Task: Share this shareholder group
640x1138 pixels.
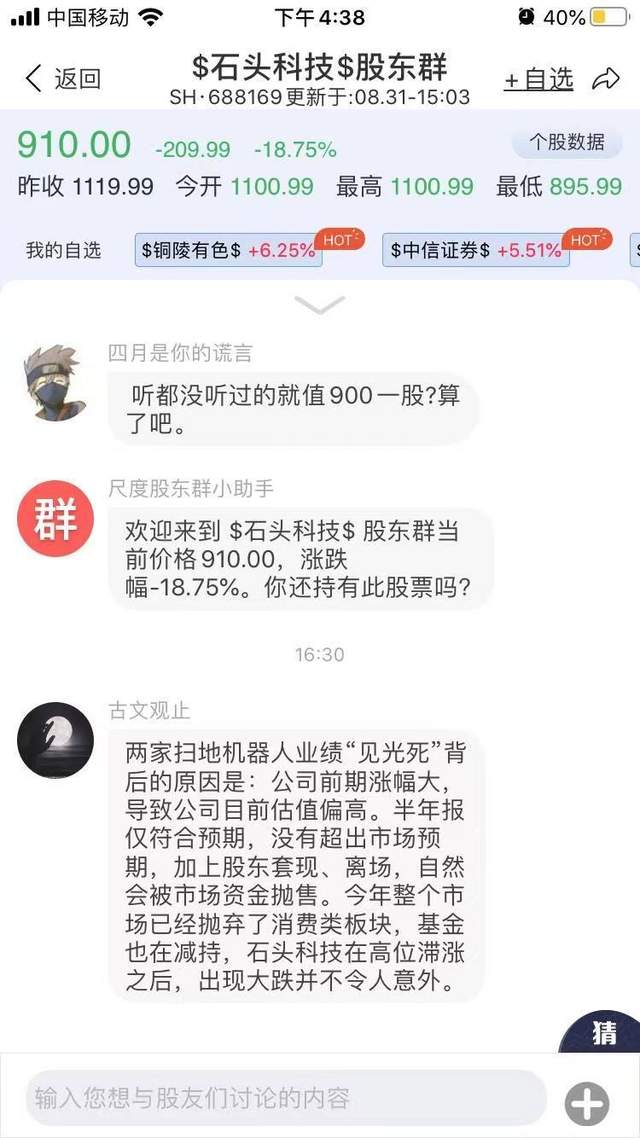Action: pyautogui.click(x=606, y=79)
